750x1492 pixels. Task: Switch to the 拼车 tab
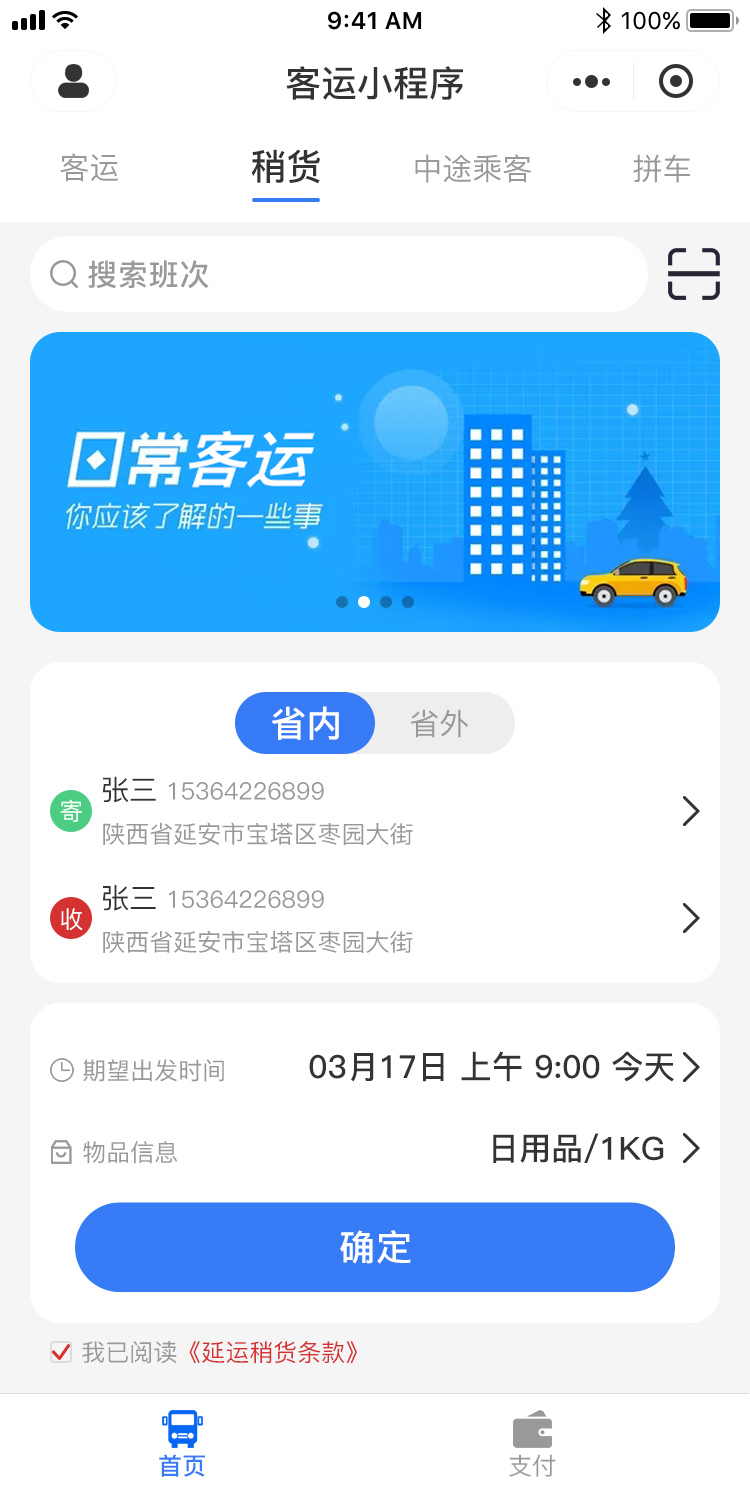661,168
